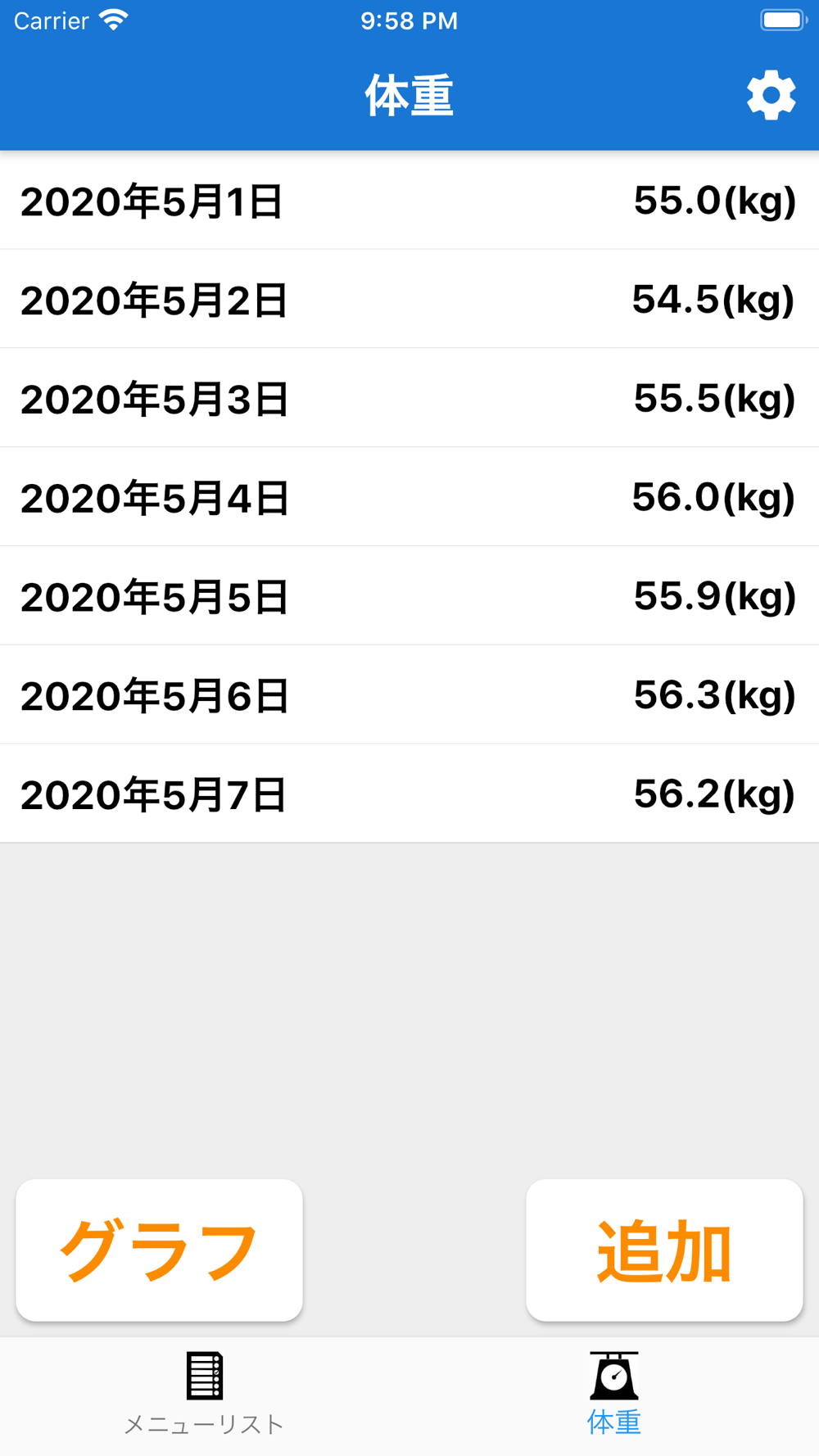Select the 2020年5月6日 56.3kg record
Viewport: 819px width, 1456px height.
click(x=409, y=695)
